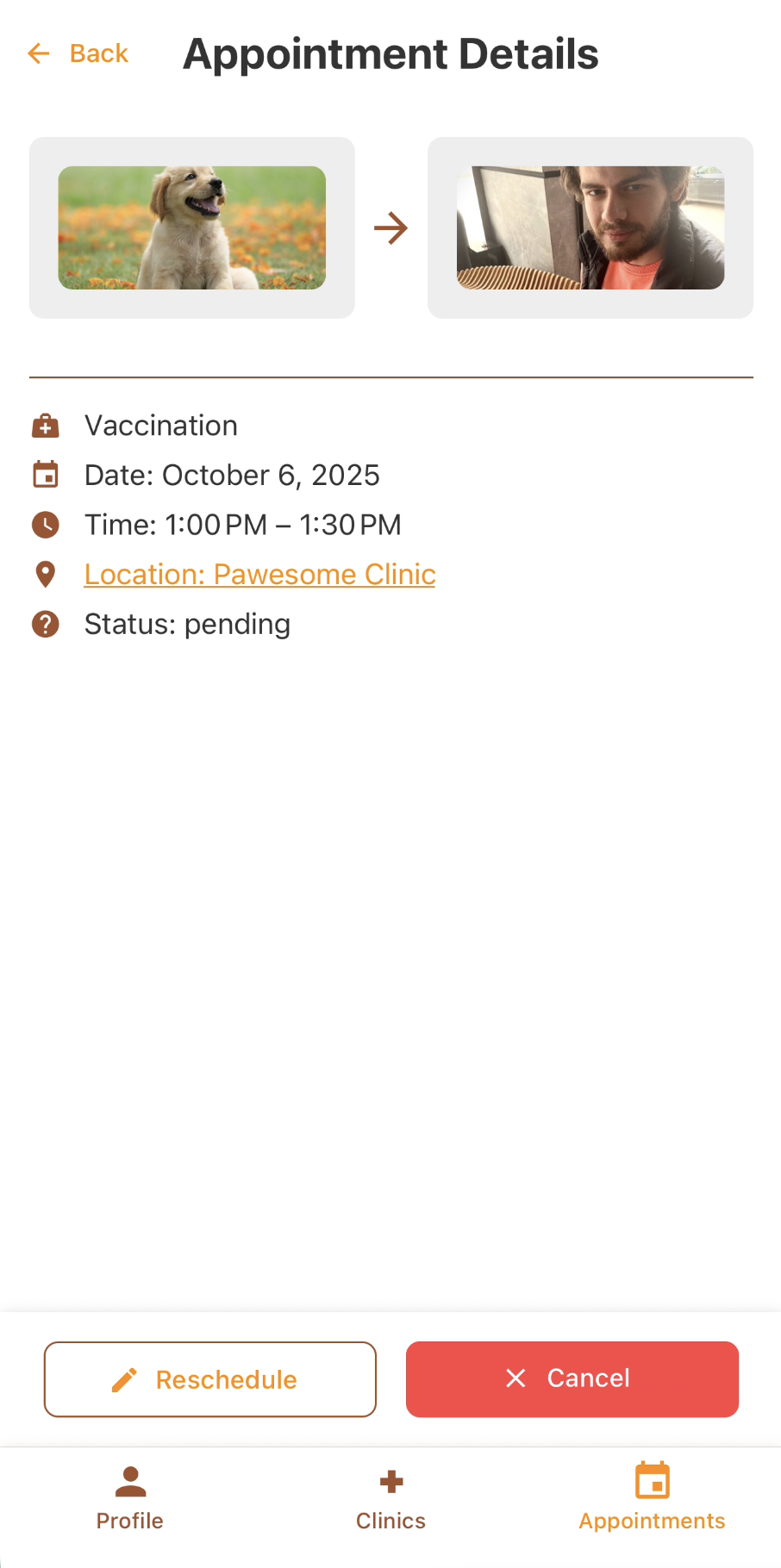Switch to the Profile tab
Screen dimensions: 781x1568
tap(130, 1499)
